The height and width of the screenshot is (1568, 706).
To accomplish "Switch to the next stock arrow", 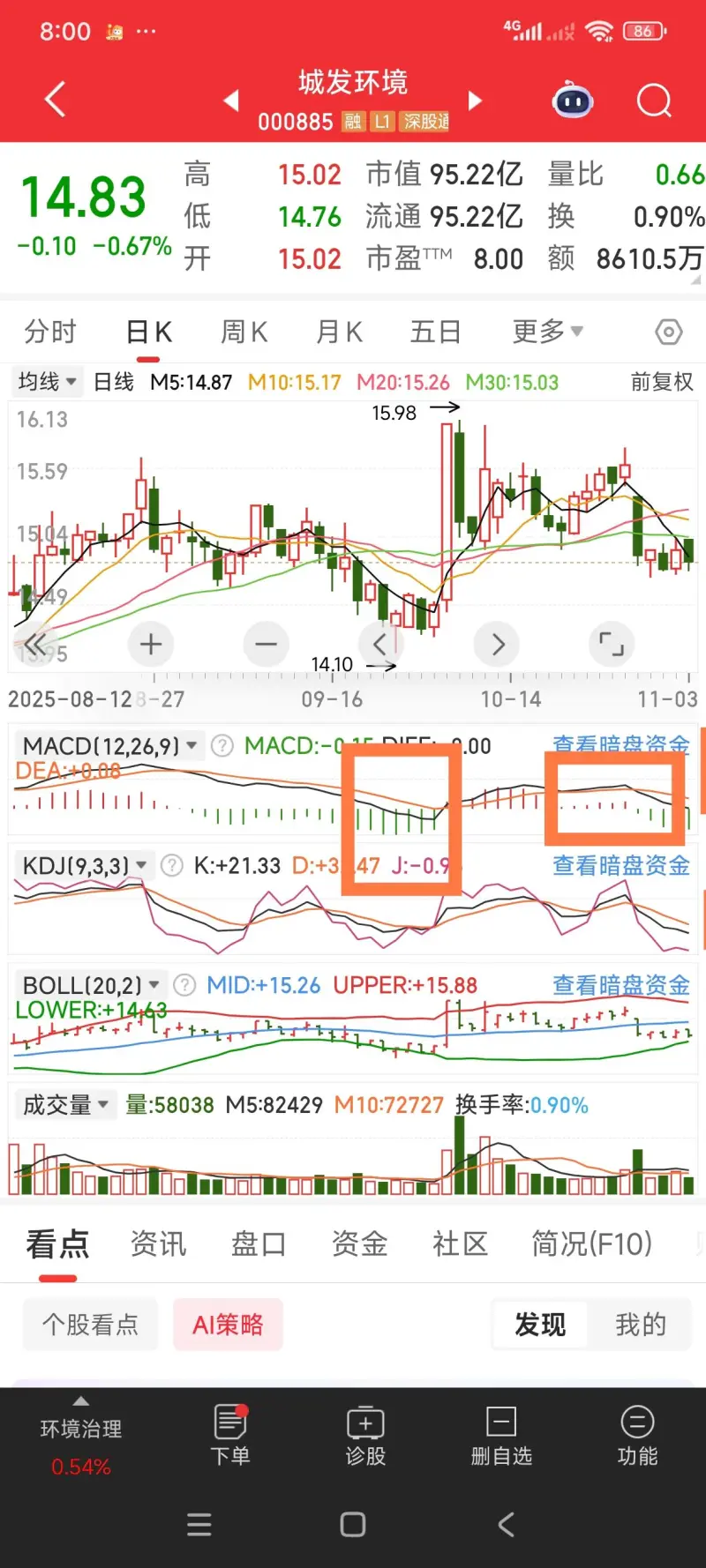I will 475,101.
